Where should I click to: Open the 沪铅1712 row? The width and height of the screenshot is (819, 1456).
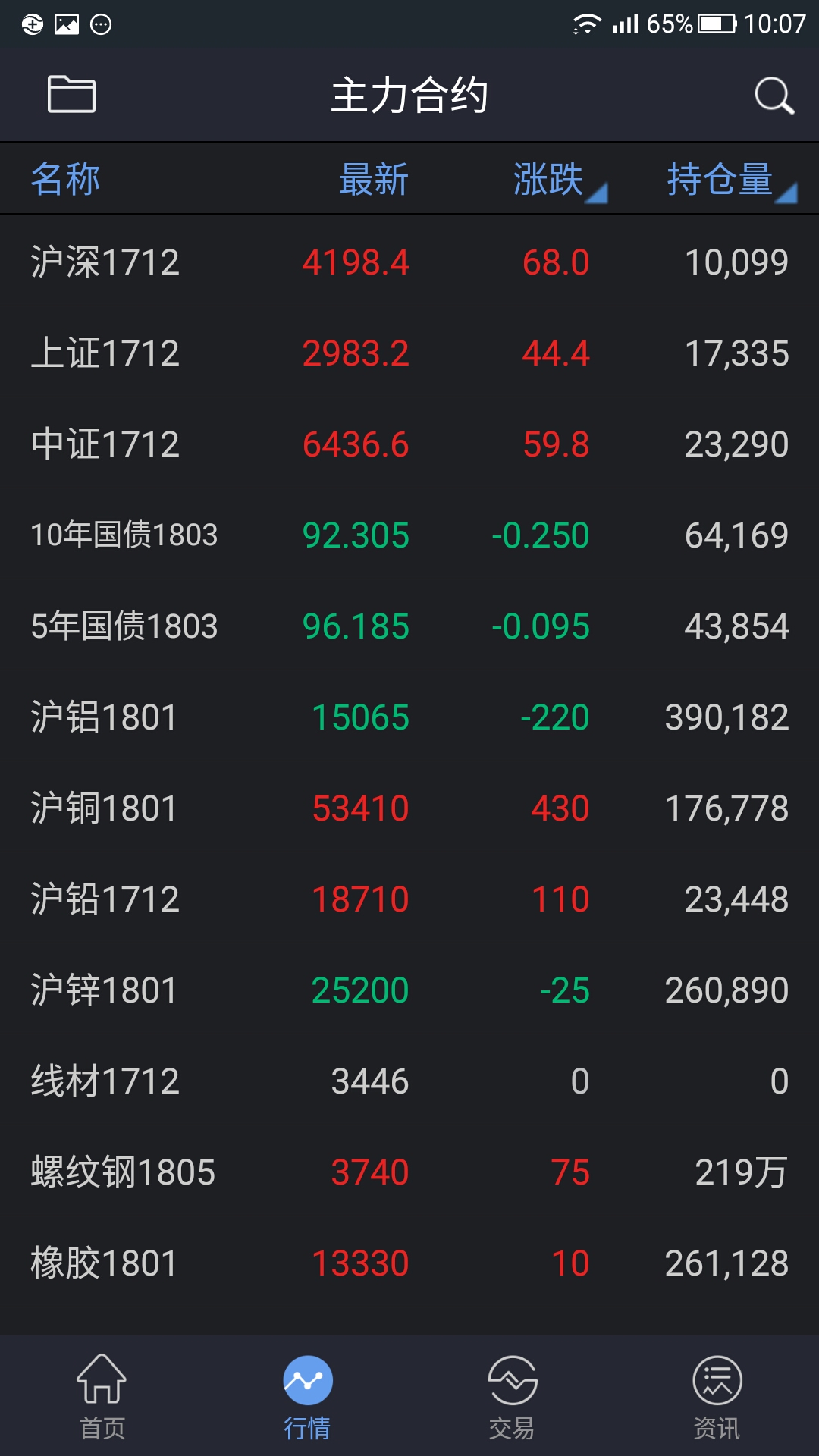(409, 899)
